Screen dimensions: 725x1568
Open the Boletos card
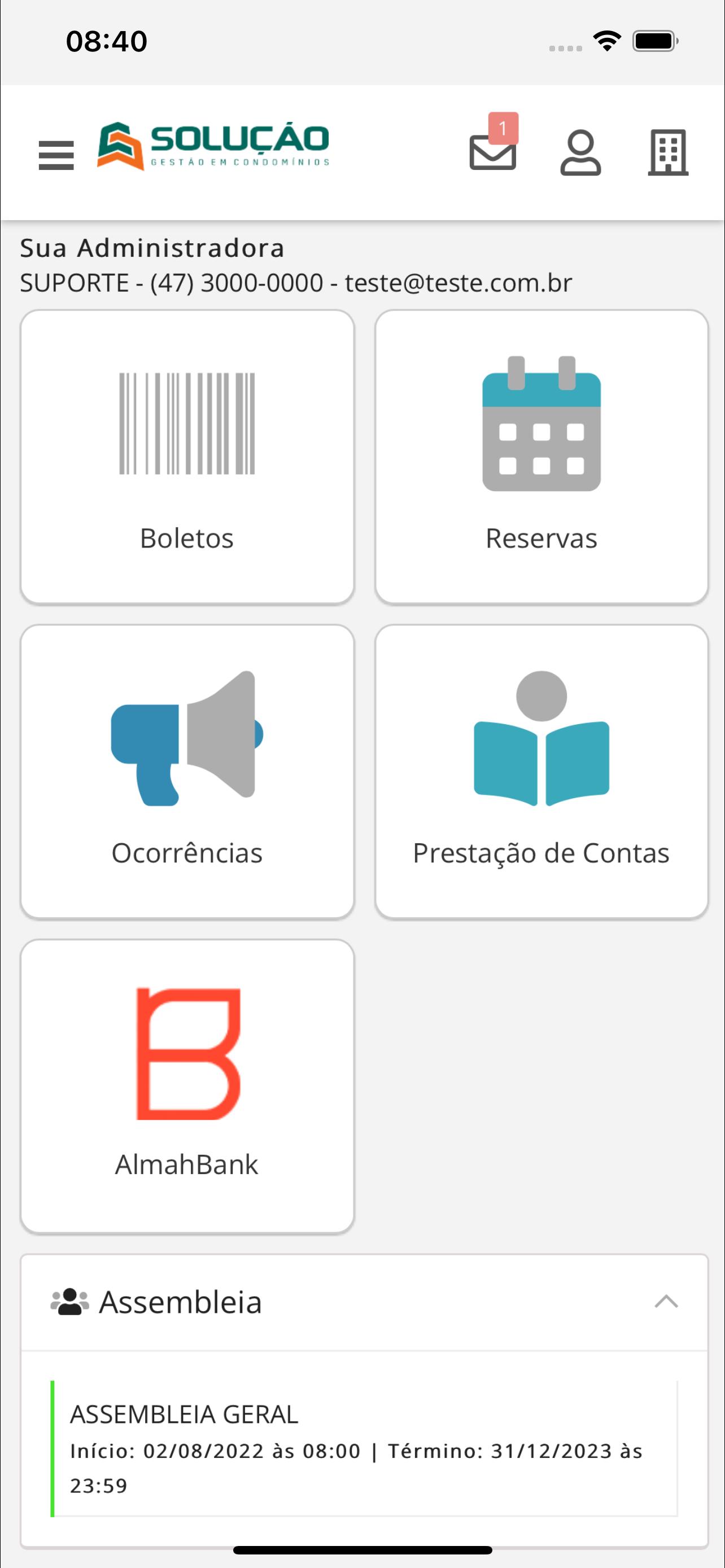tap(187, 457)
